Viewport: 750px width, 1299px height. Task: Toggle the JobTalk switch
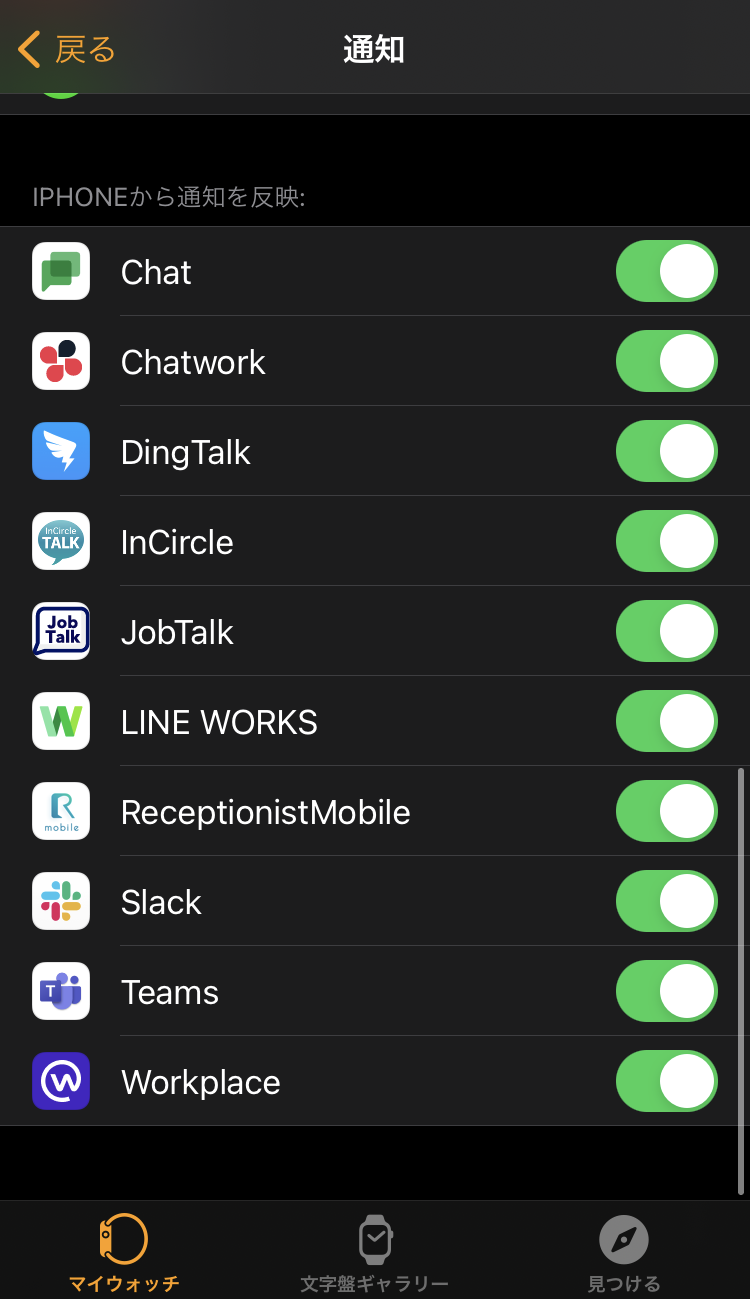667,631
